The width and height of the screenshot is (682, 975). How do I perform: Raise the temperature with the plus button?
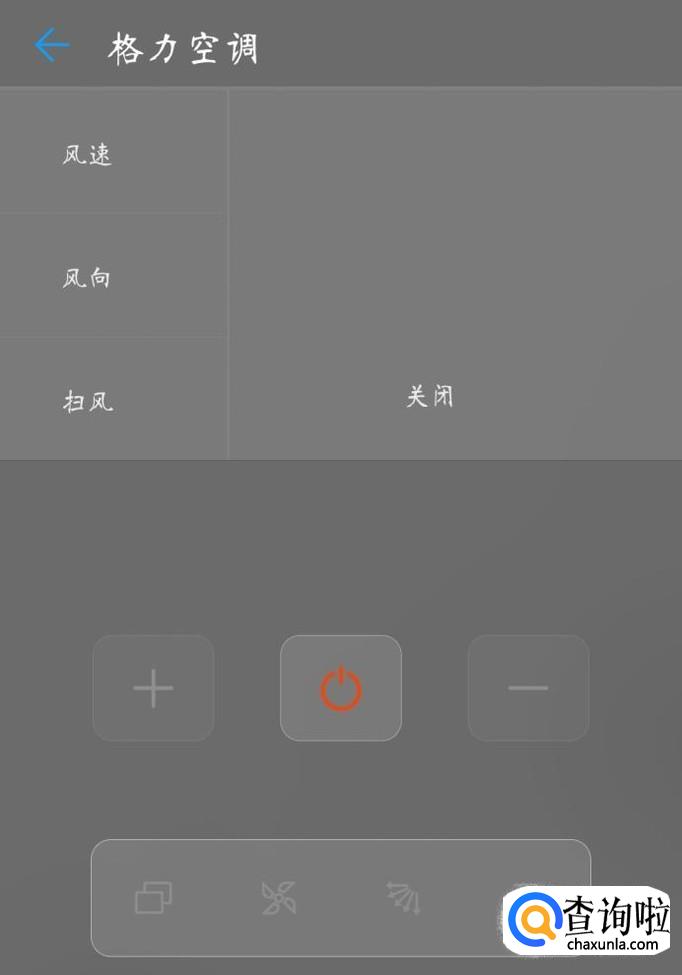[153, 688]
